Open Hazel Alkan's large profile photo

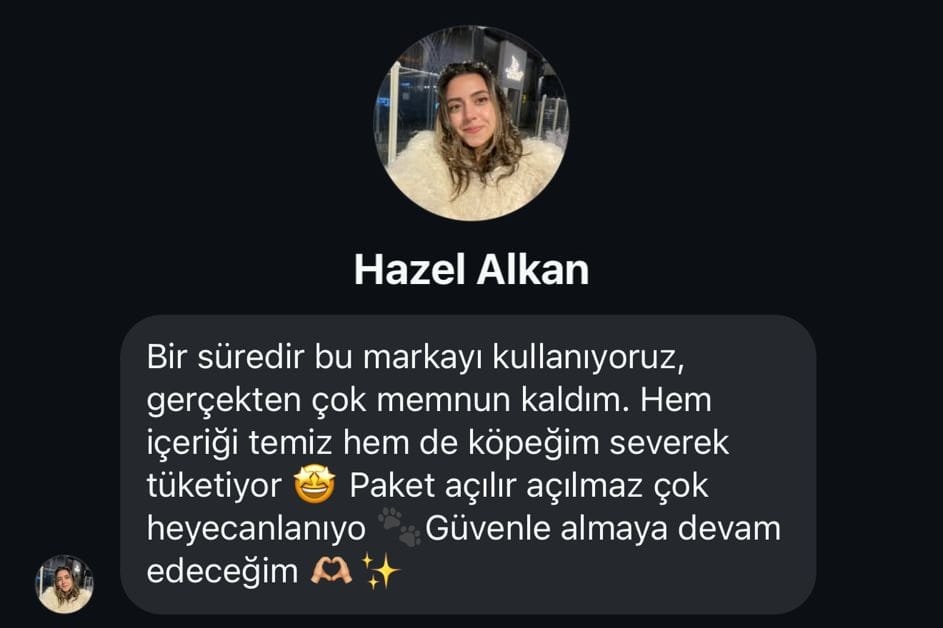pos(471,125)
